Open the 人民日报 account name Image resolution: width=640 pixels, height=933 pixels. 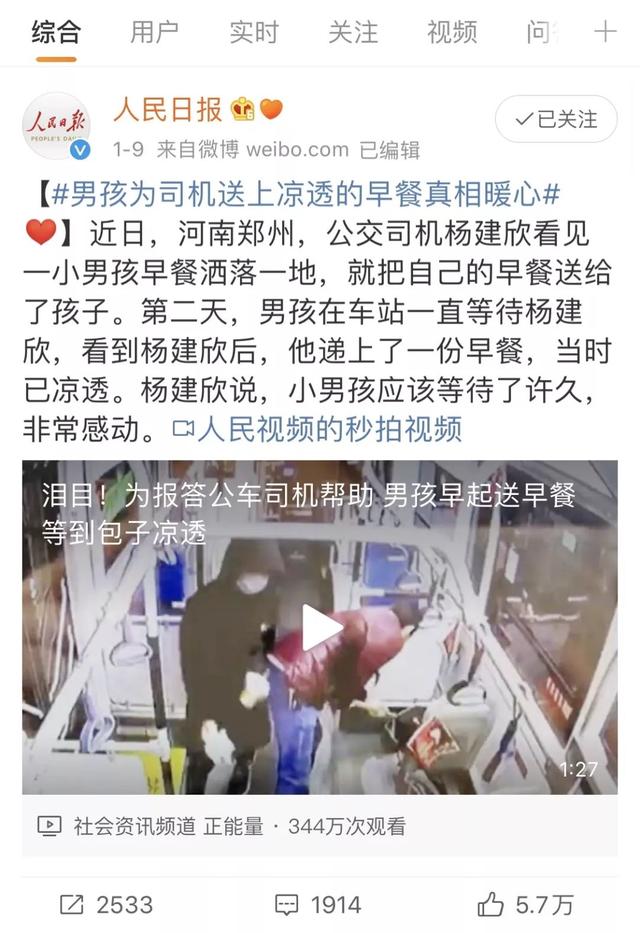pos(168,109)
